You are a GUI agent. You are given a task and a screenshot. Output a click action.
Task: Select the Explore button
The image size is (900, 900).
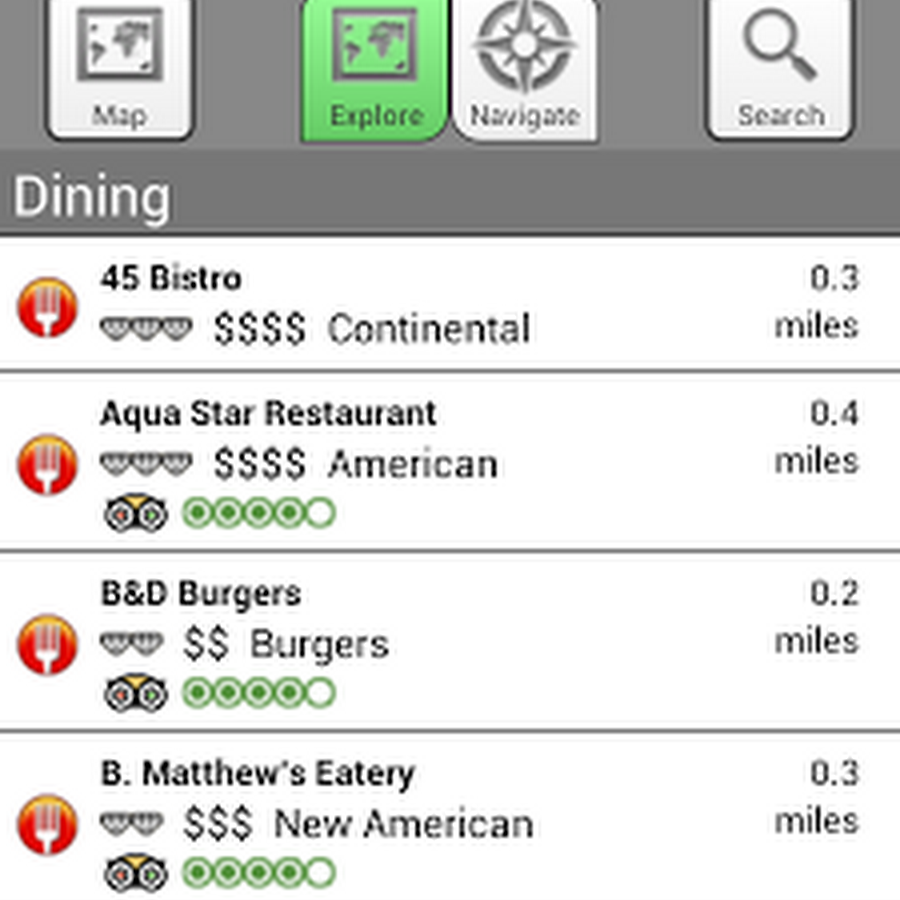pyautogui.click(x=375, y=68)
